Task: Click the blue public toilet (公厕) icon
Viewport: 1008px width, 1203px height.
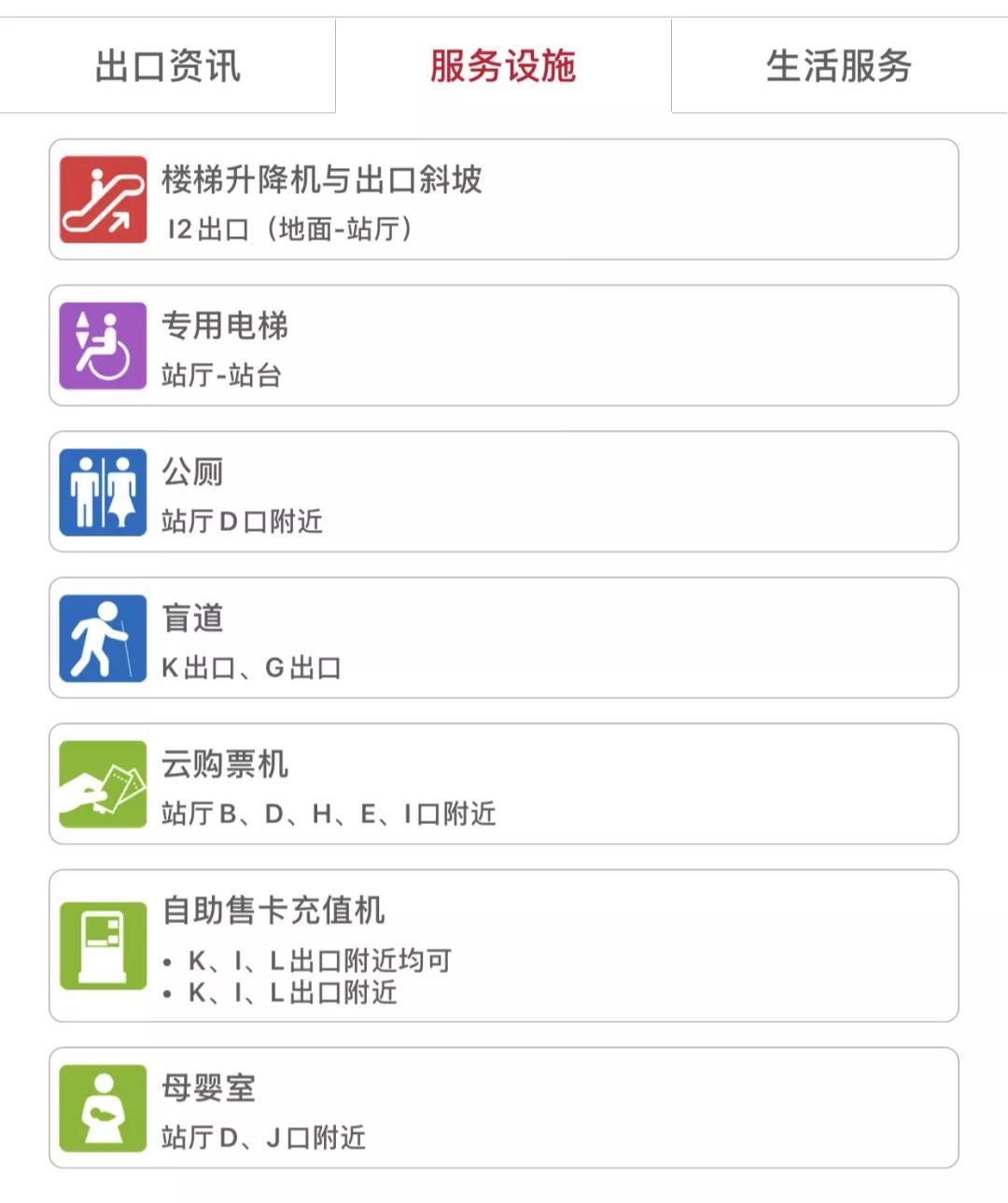Action: coord(103,492)
